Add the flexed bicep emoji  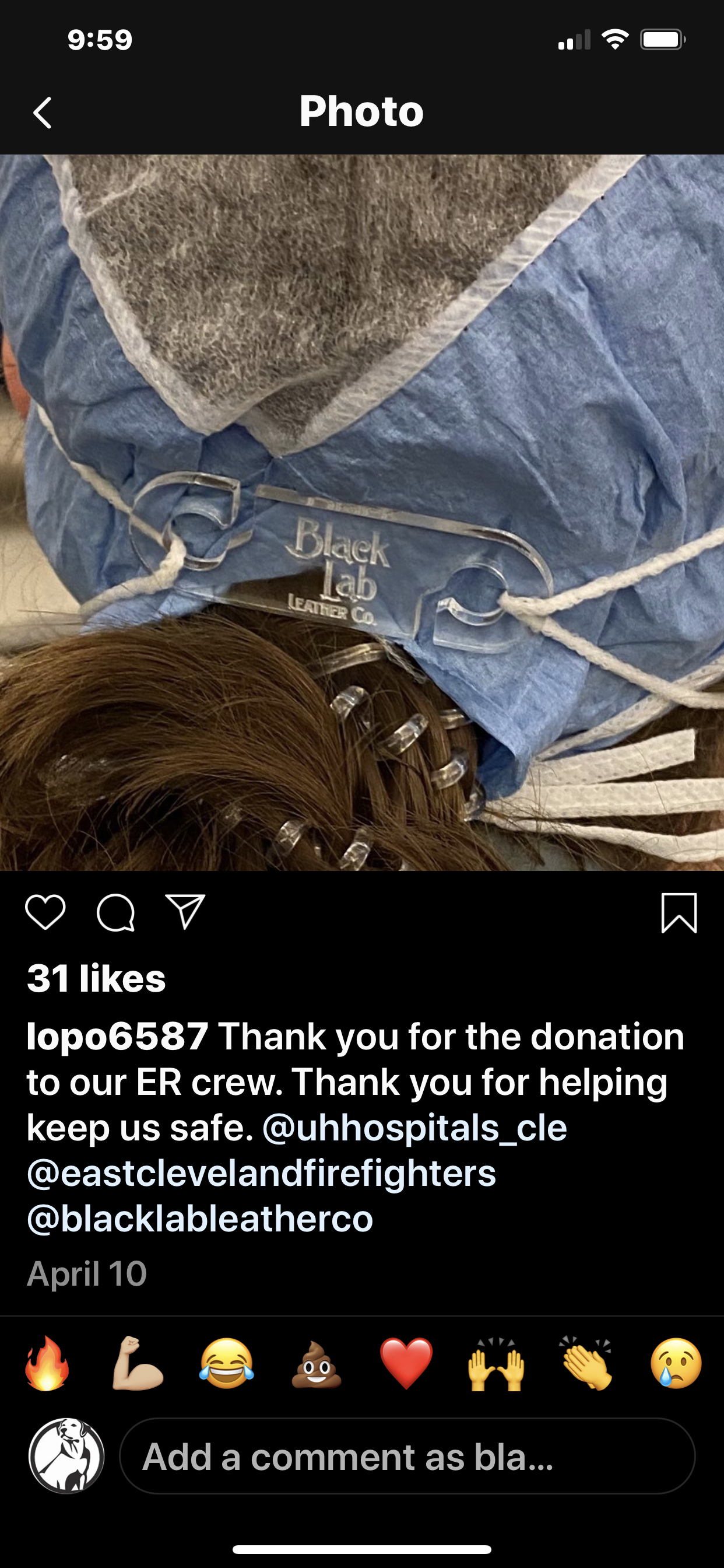pos(137,1363)
